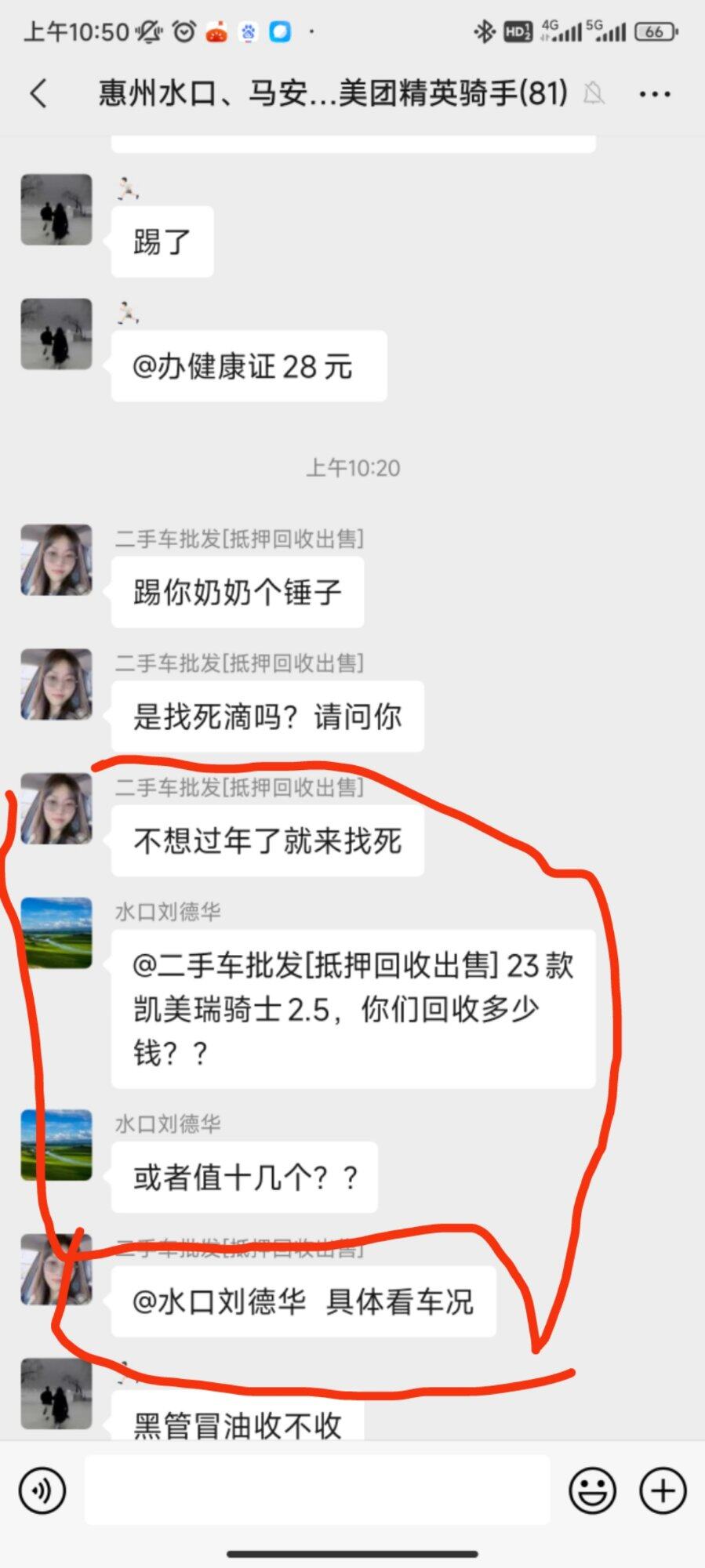Tap avatar beside '@办健康证 28 元' message
Viewport: 705px width, 1568px height.
pos(56,334)
